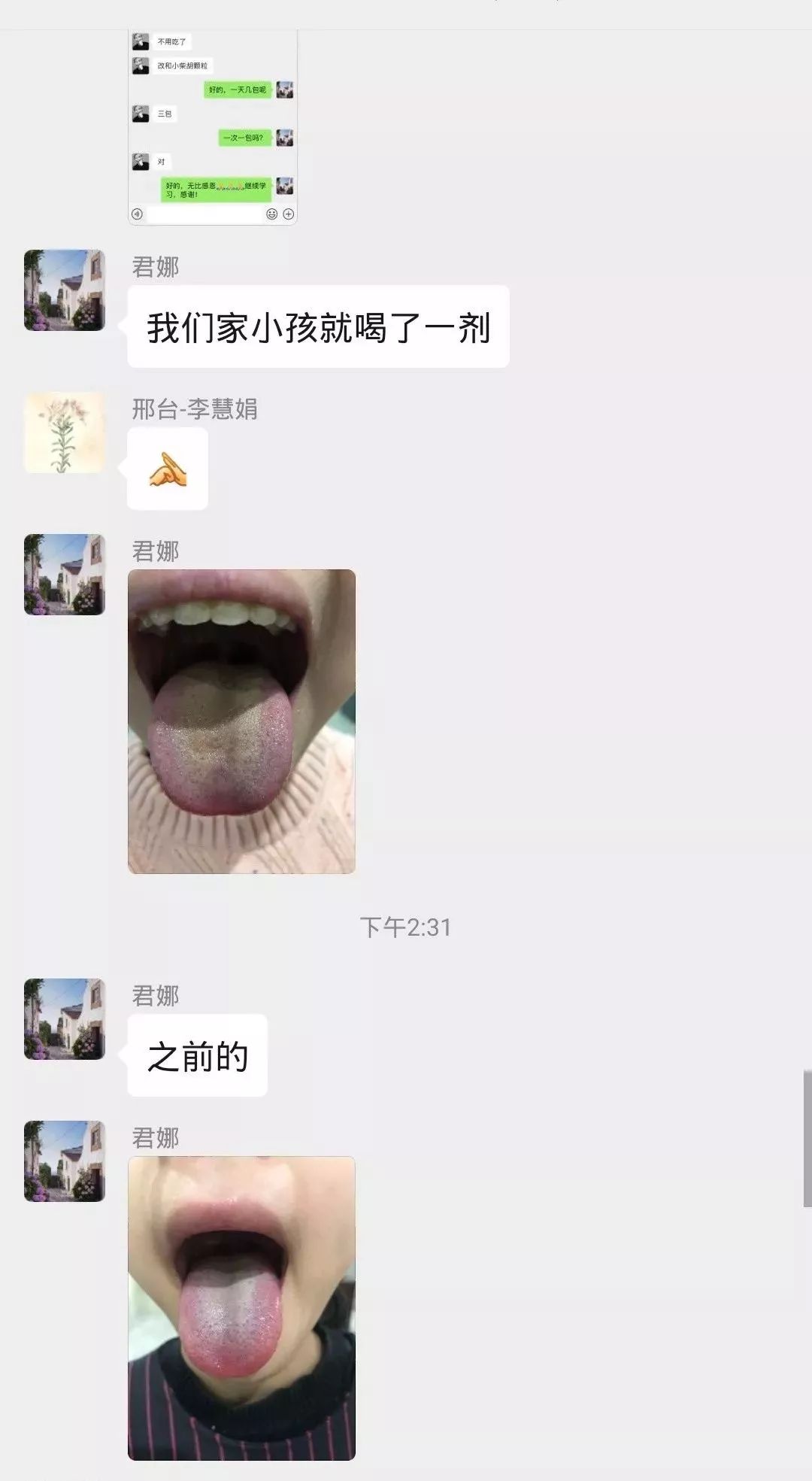Tap the green bubble 好的，一天几包呢
The image size is (812, 1481).
238,90
